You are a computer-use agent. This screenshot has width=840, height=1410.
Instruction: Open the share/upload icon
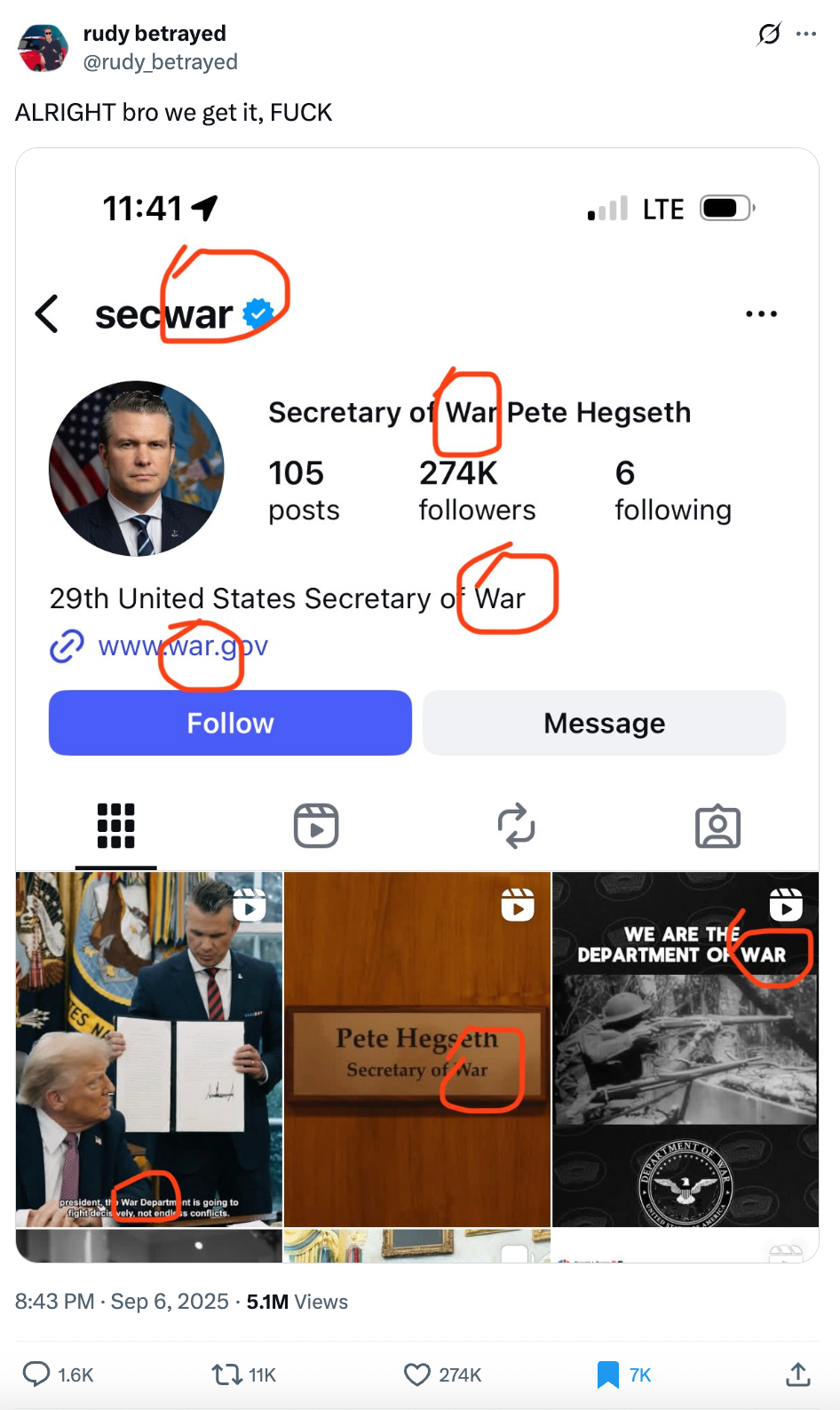click(x=798, y=1374)
